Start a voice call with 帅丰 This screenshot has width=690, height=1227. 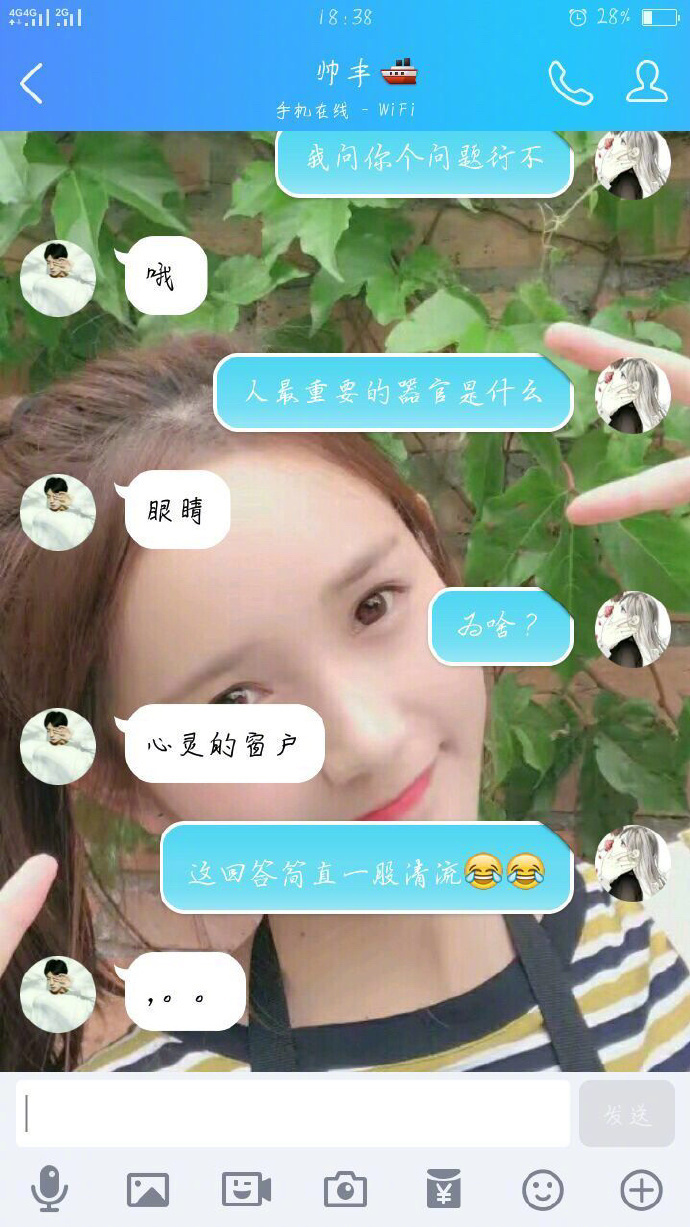click(x=570, y=83)
